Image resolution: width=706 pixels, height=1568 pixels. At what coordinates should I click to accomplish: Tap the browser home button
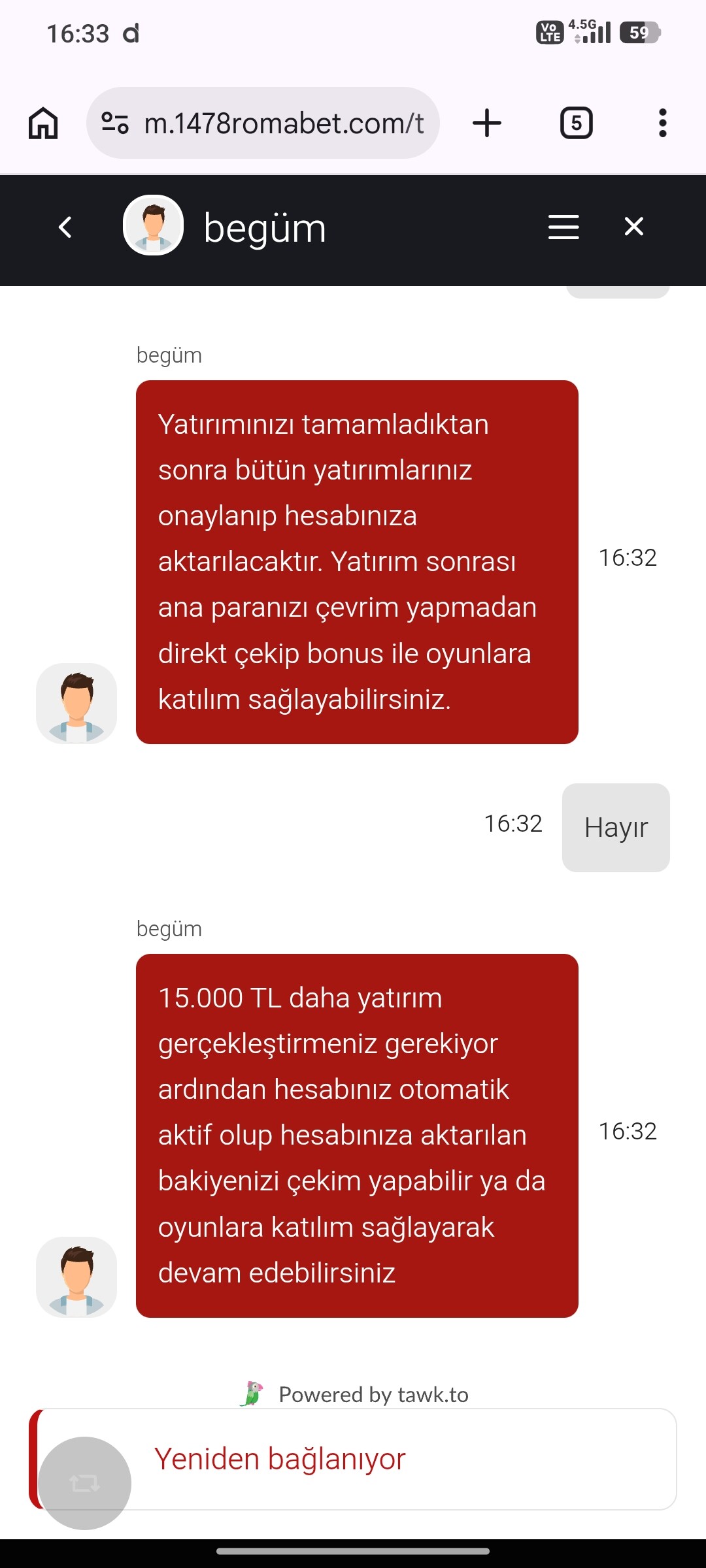pyautogui.click(x=43, y=123)
